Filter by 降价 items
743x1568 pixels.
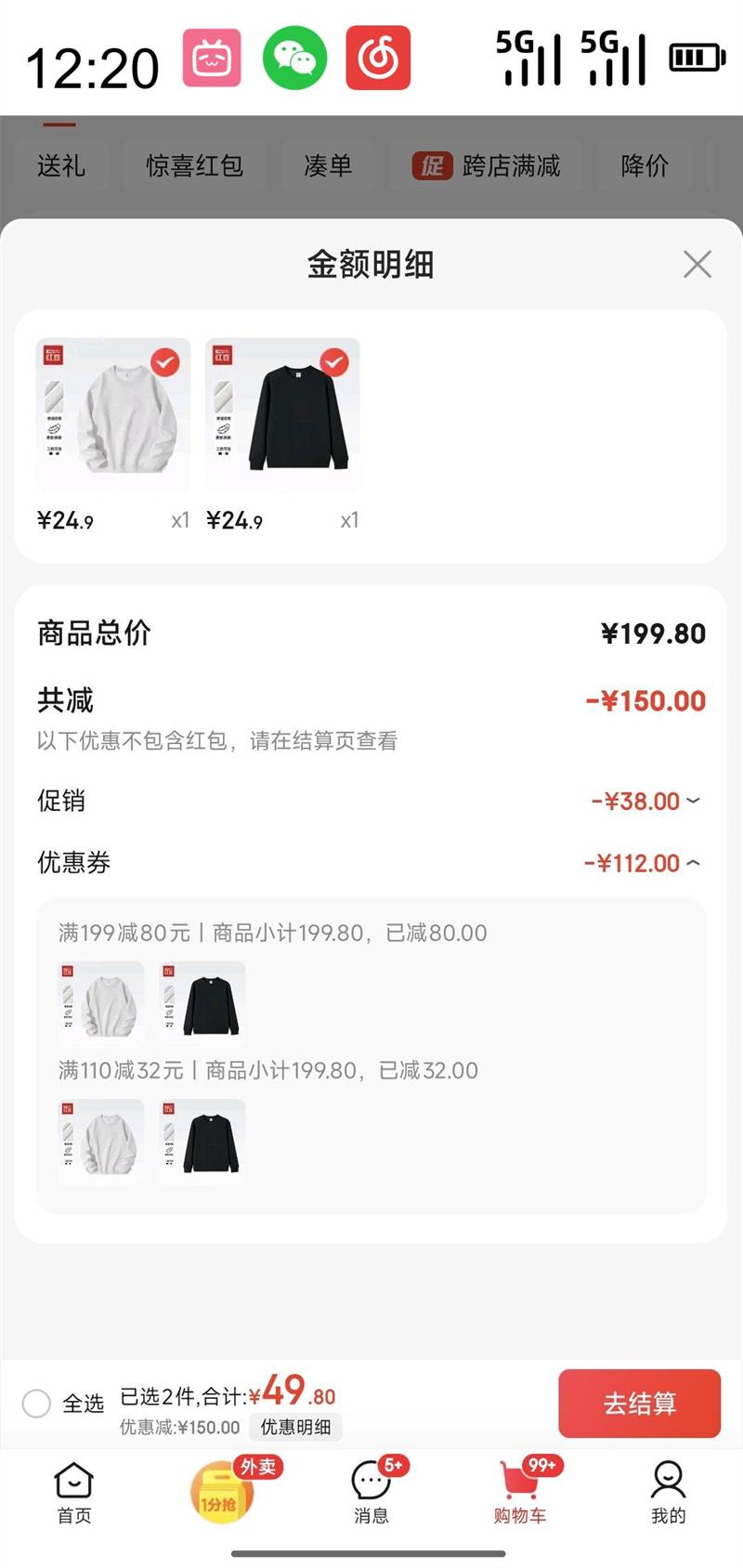point(645,166)
